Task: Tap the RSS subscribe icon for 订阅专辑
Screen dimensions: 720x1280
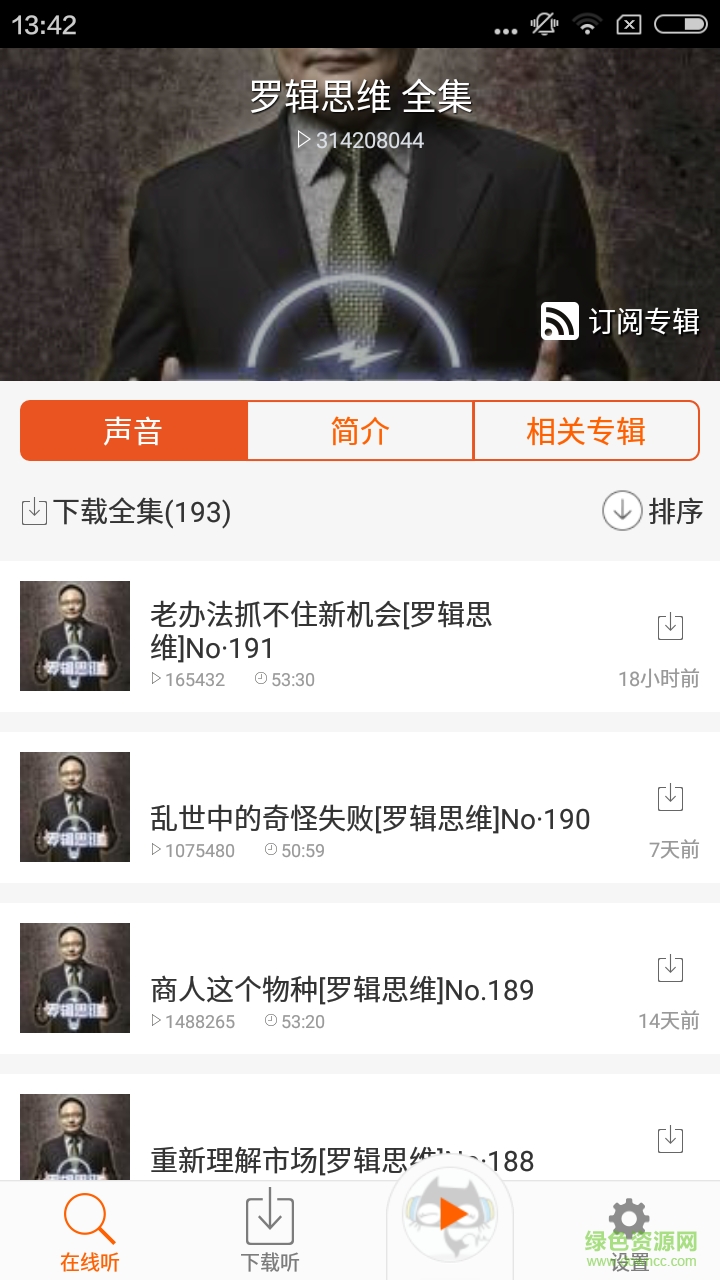Action: pos(560,321)
